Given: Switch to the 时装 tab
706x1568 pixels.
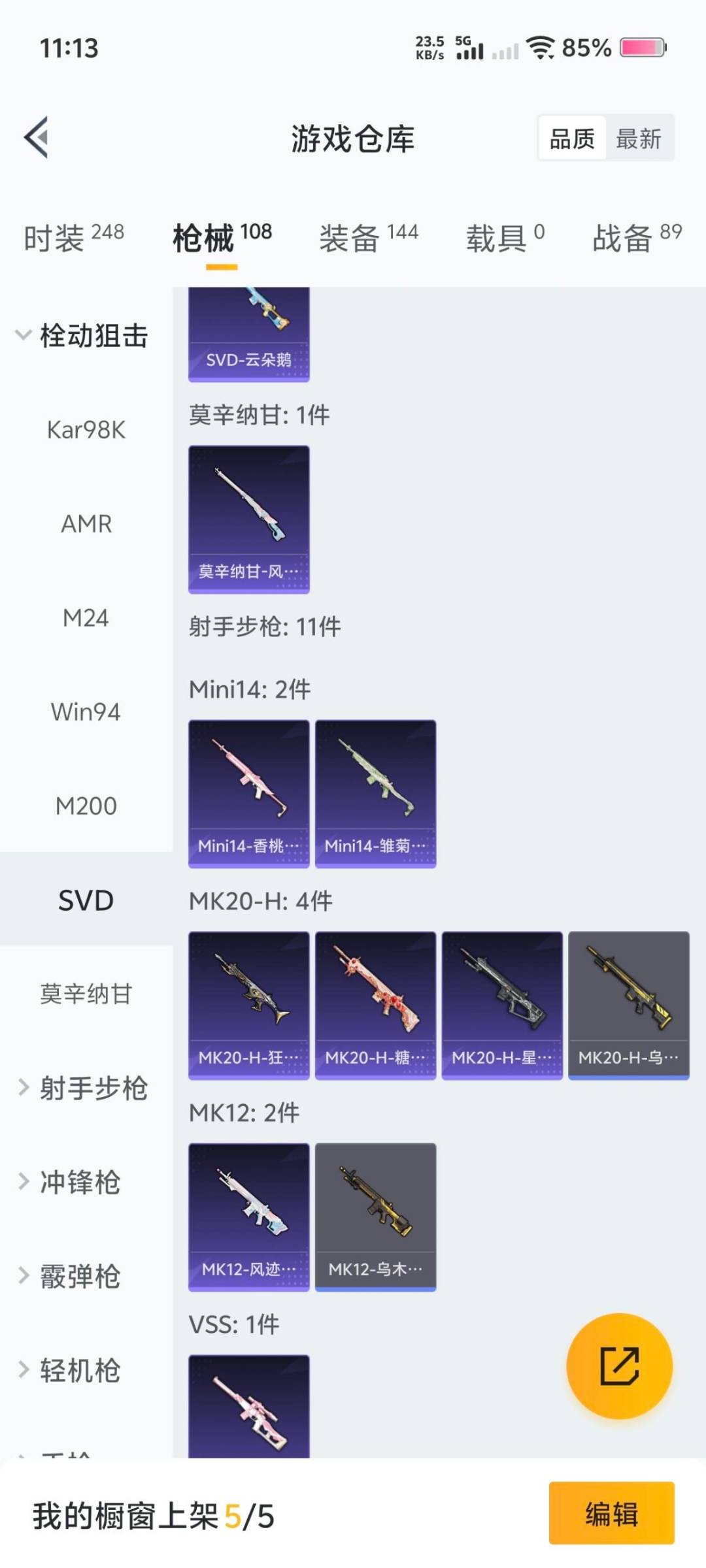Looking at the screenshot, I should 73,237.
